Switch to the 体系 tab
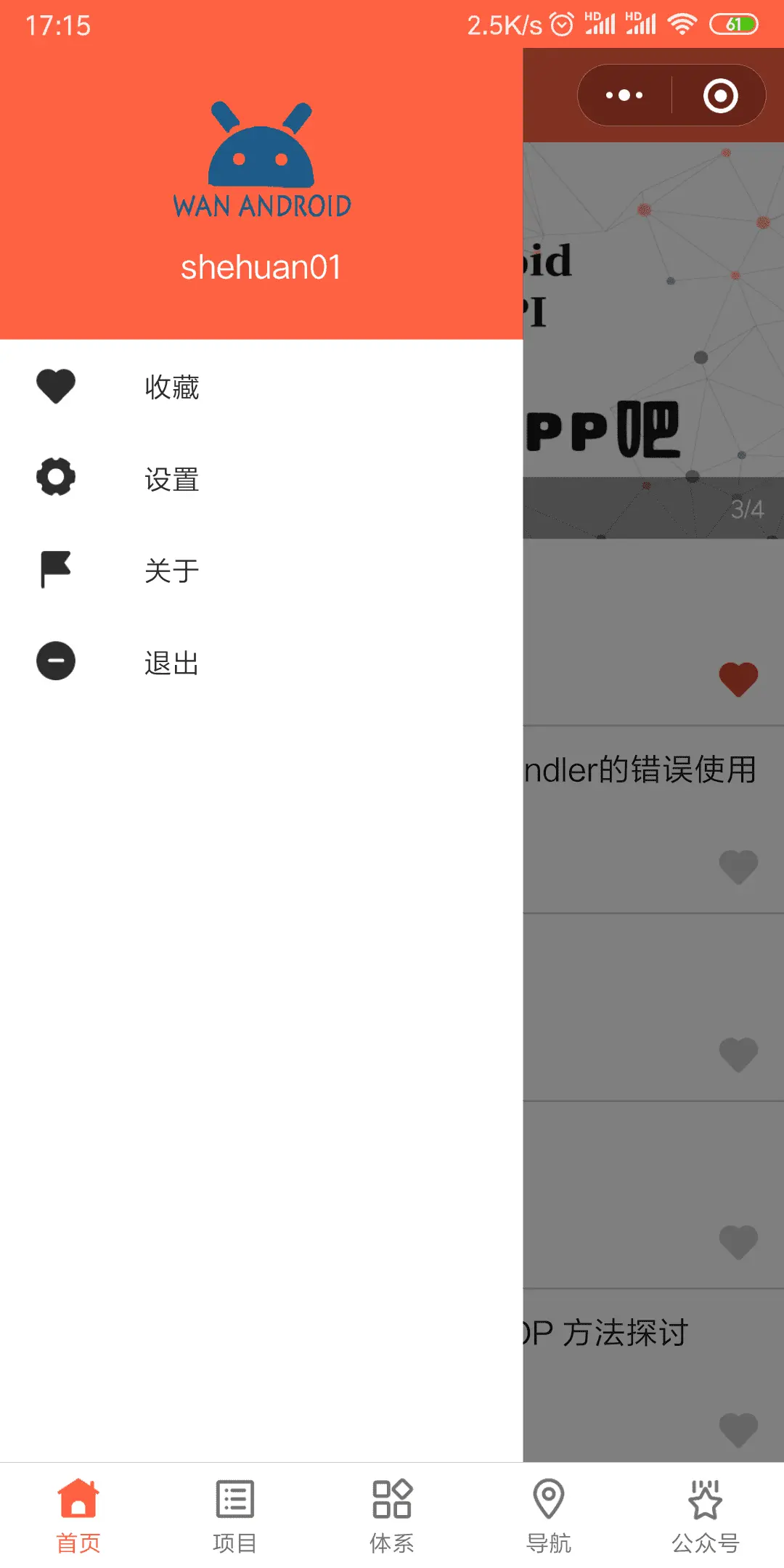 click(392, 1516)
